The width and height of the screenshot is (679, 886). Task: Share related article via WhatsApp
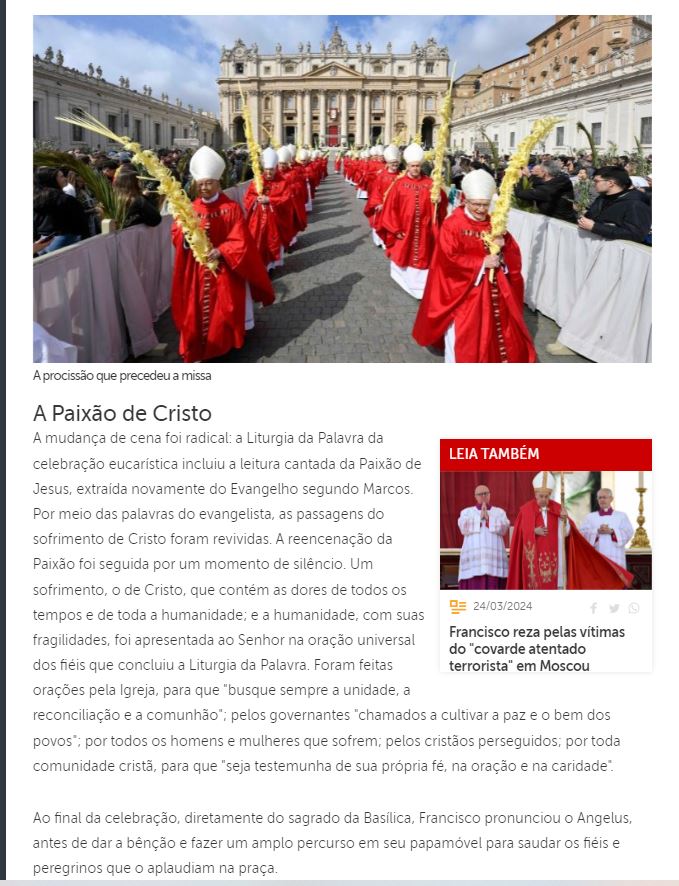pos(634,608)
